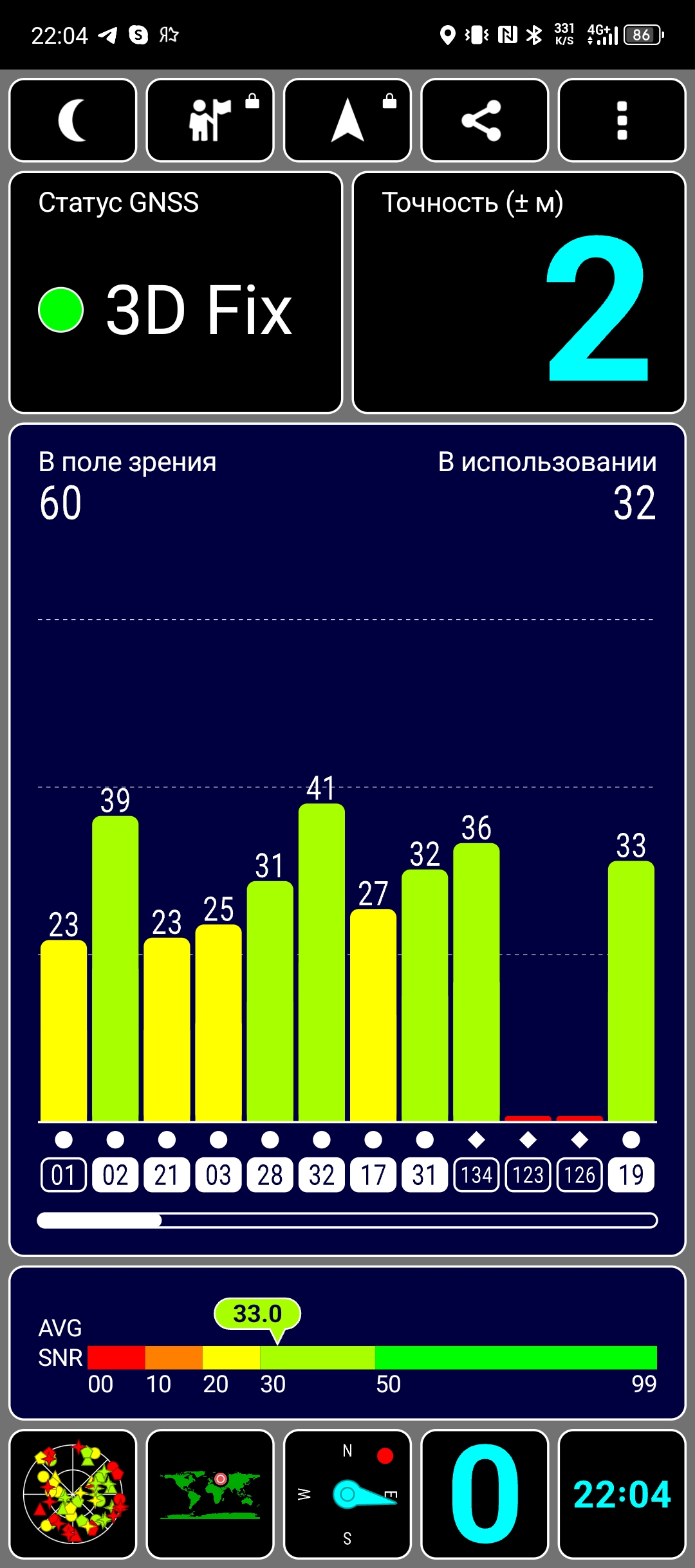Open the satellite signal bar chart panel
The height and width of the screenshot is (1568, 695).
click(x=347, y=839)
